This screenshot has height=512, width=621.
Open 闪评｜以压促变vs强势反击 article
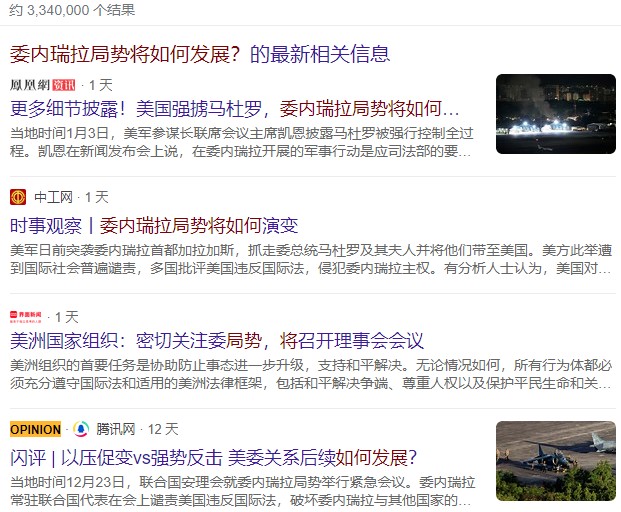click(213, 457)
